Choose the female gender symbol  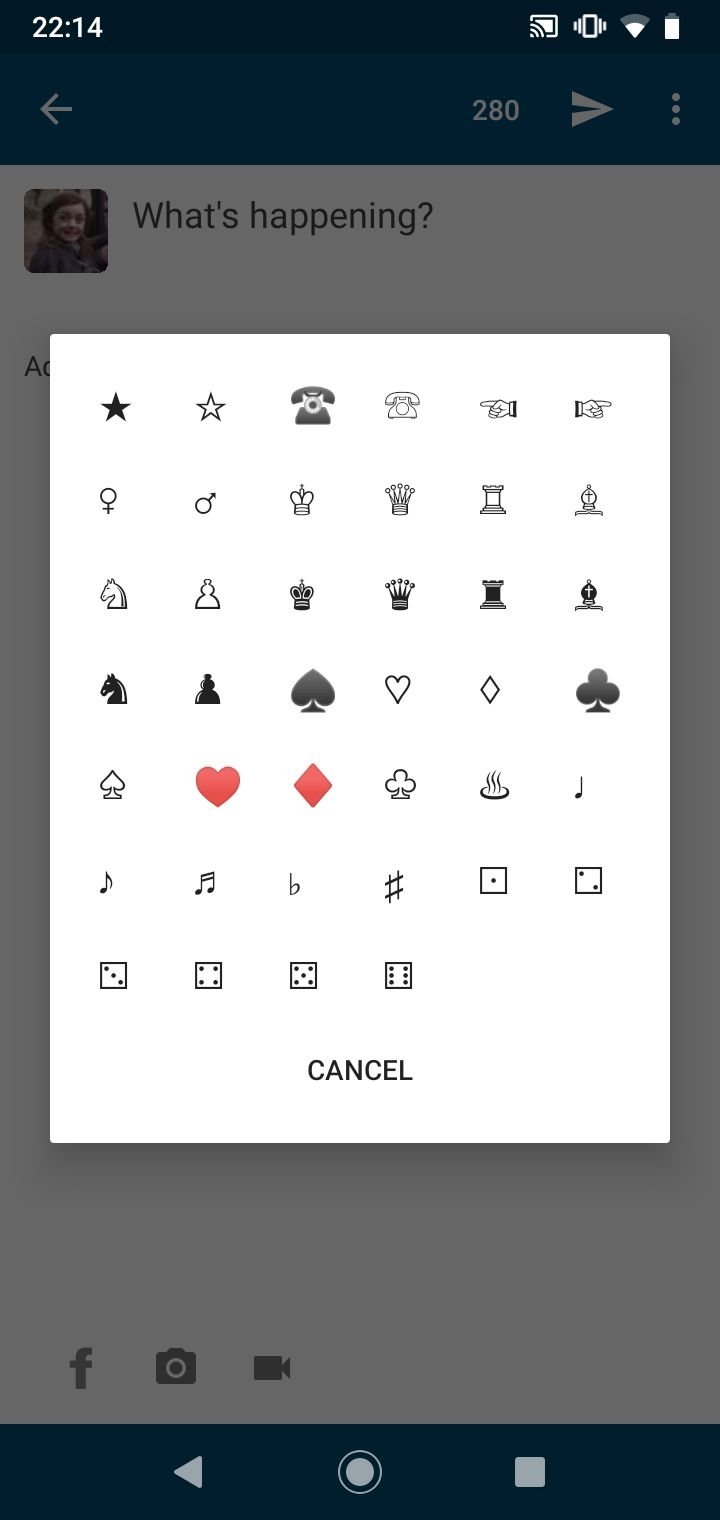coord(109,499)
